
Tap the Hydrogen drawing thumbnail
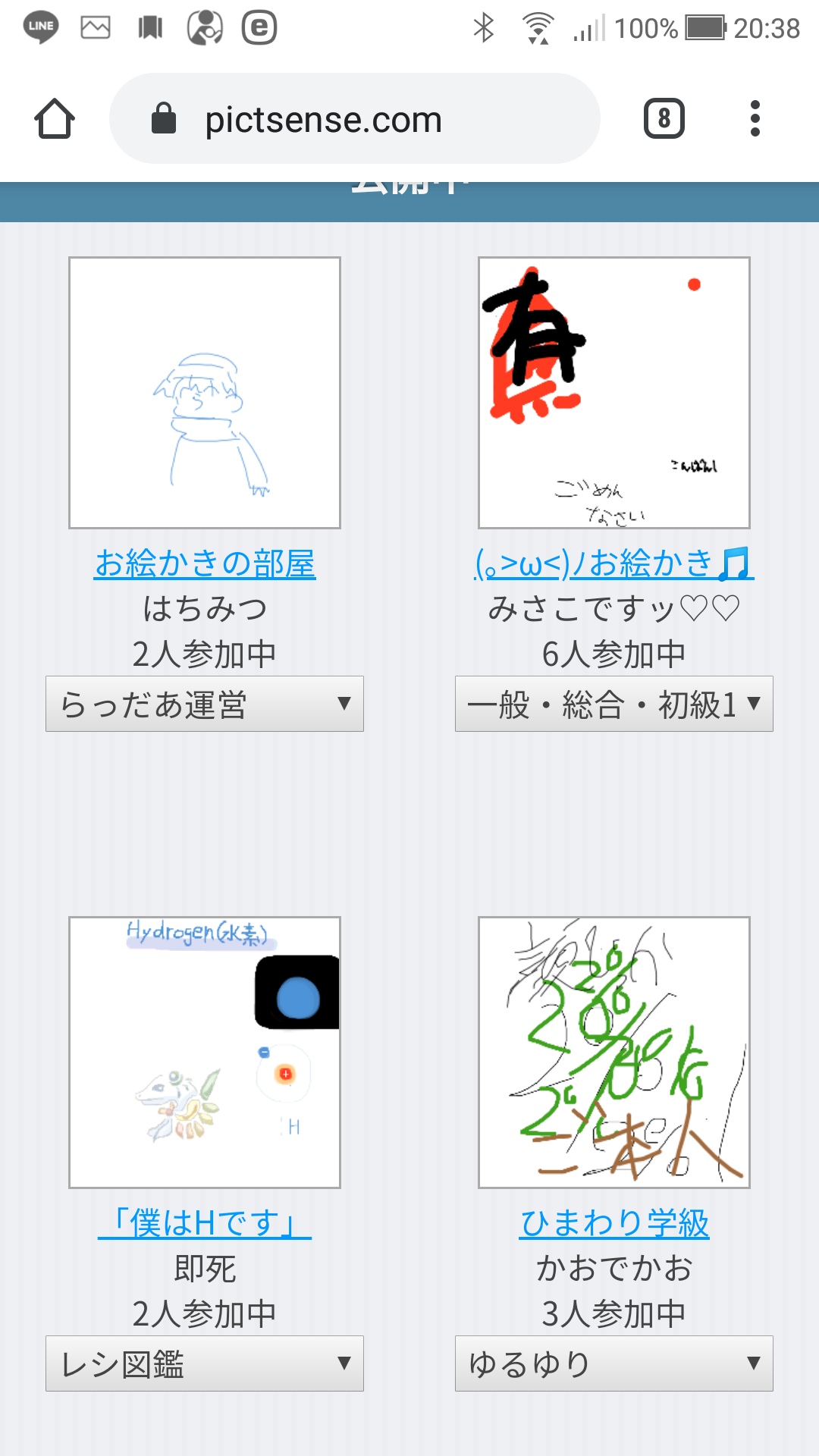point(205,1053)
